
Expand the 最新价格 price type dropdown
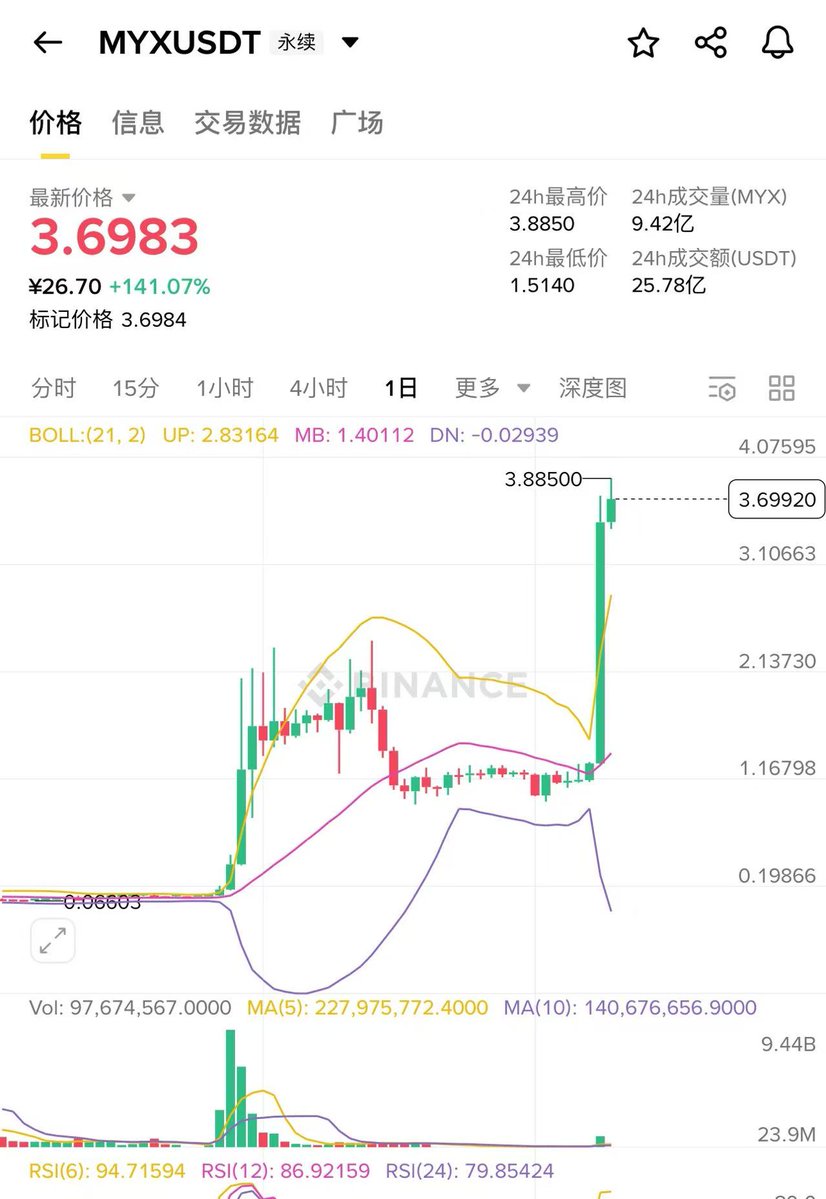tap(128, 198)
